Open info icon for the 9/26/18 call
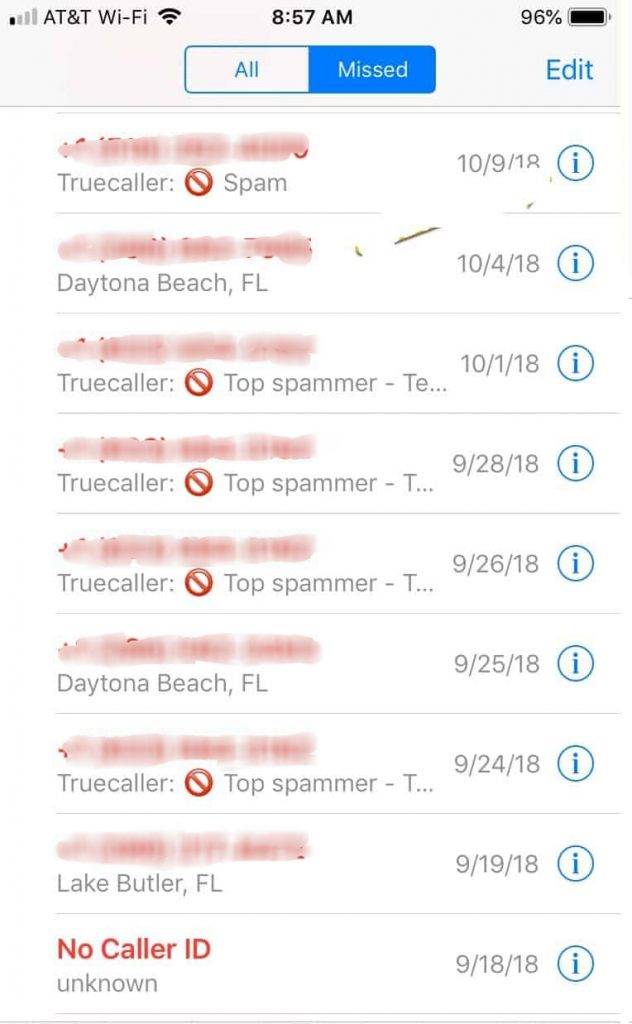632x1024 pixels. (575, 564)
